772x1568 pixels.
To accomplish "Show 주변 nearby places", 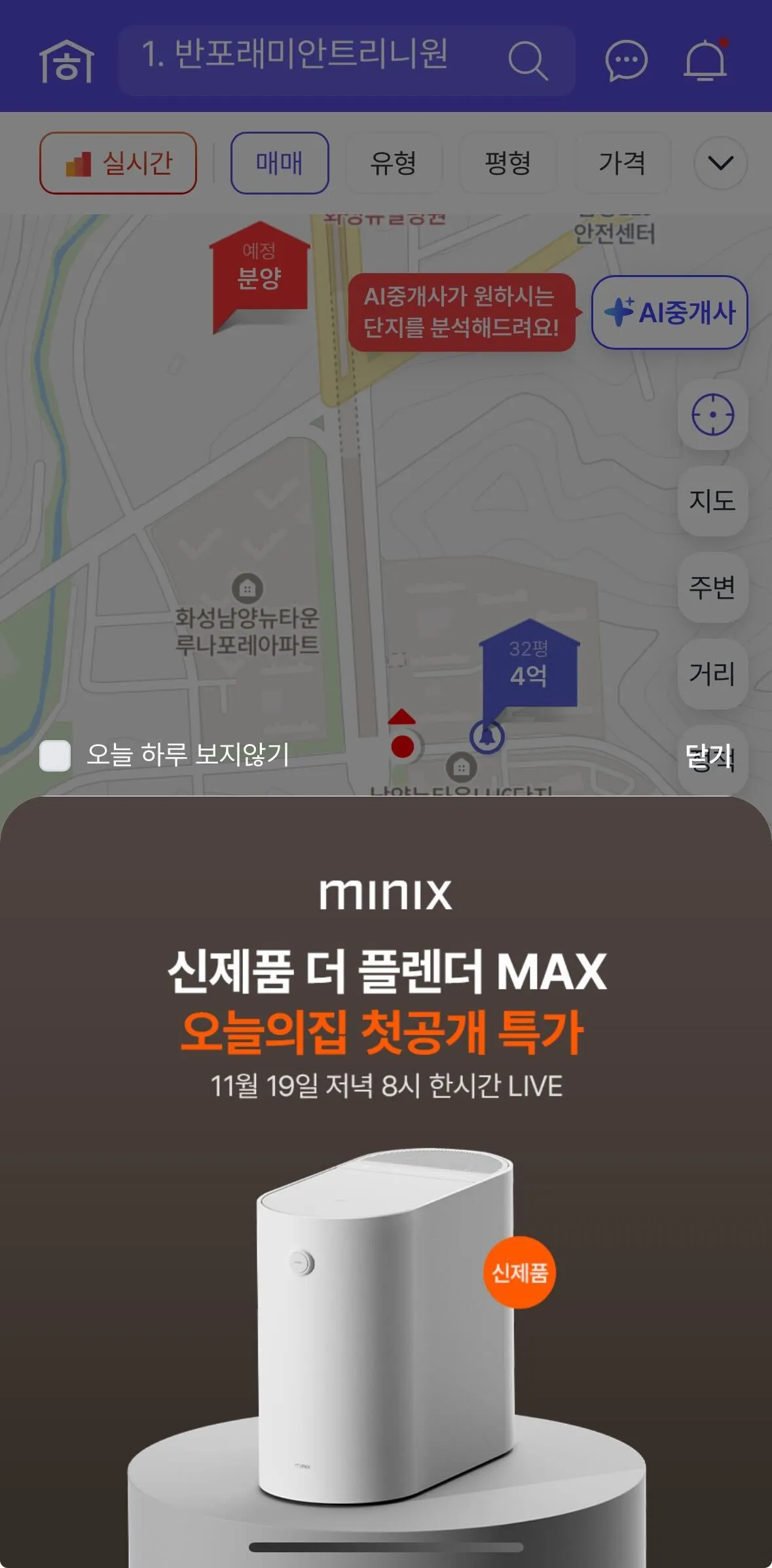I will [x=712, y=588].
